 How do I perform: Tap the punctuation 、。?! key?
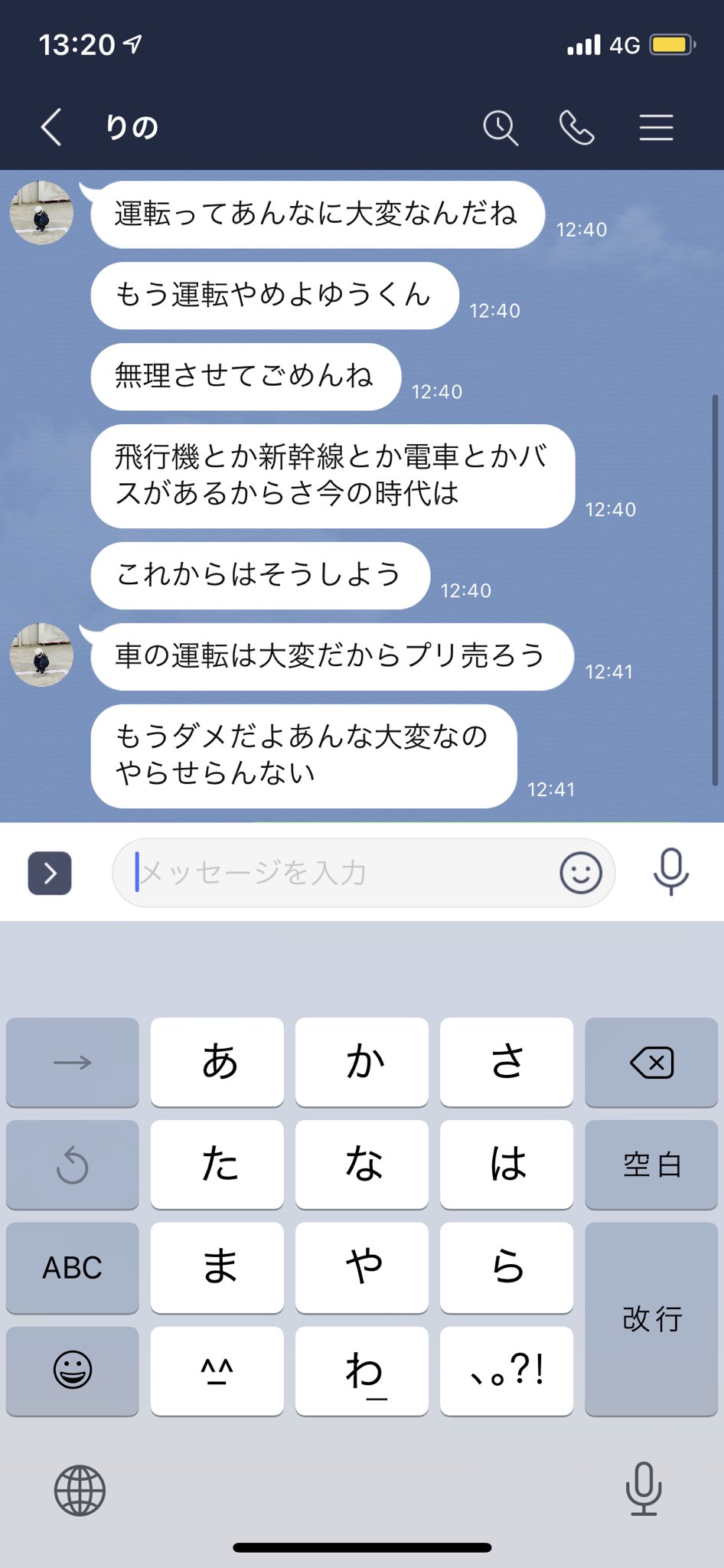point(507,1370)
